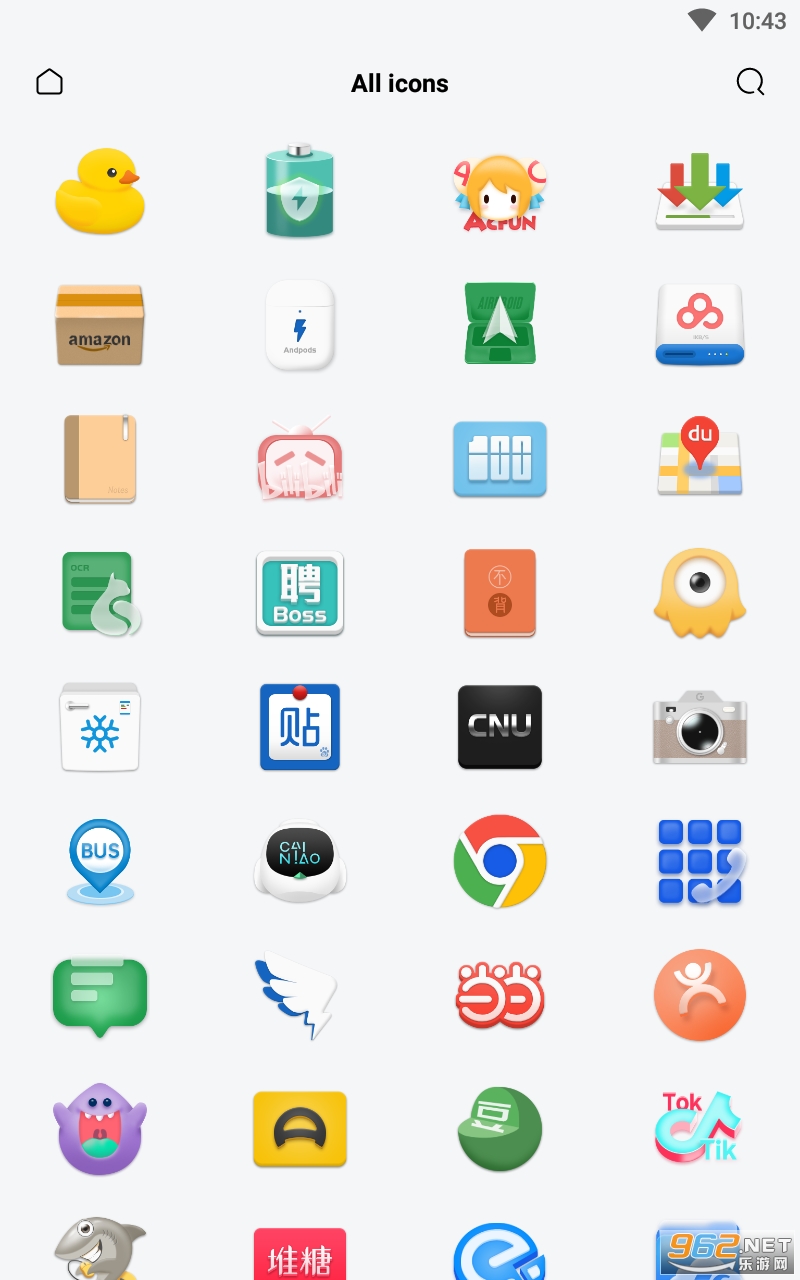Open the AcFun icon
This screenshot has height=1280, width=800.
(500, 191)
